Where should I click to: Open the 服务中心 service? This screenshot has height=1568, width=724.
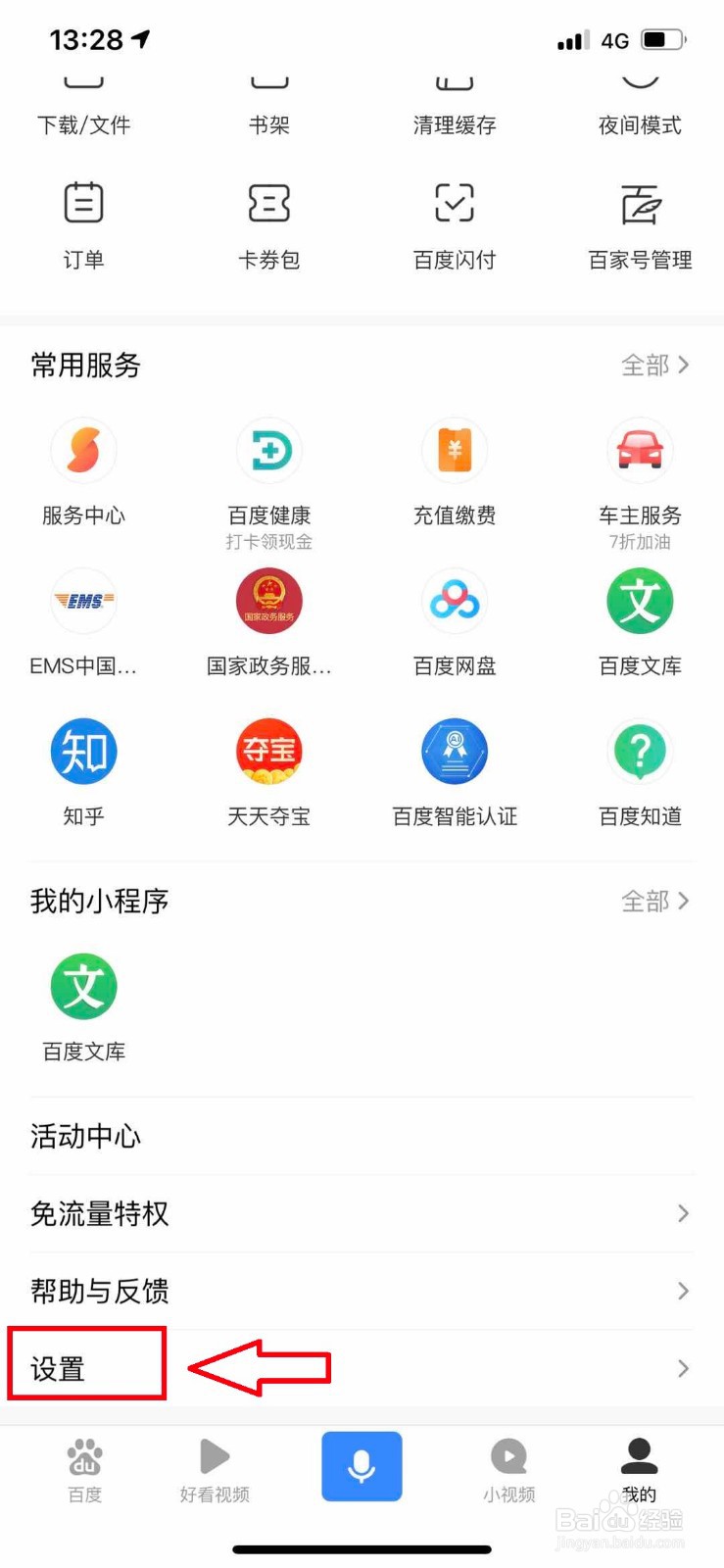pyautogui.click(x=83, y=470)
